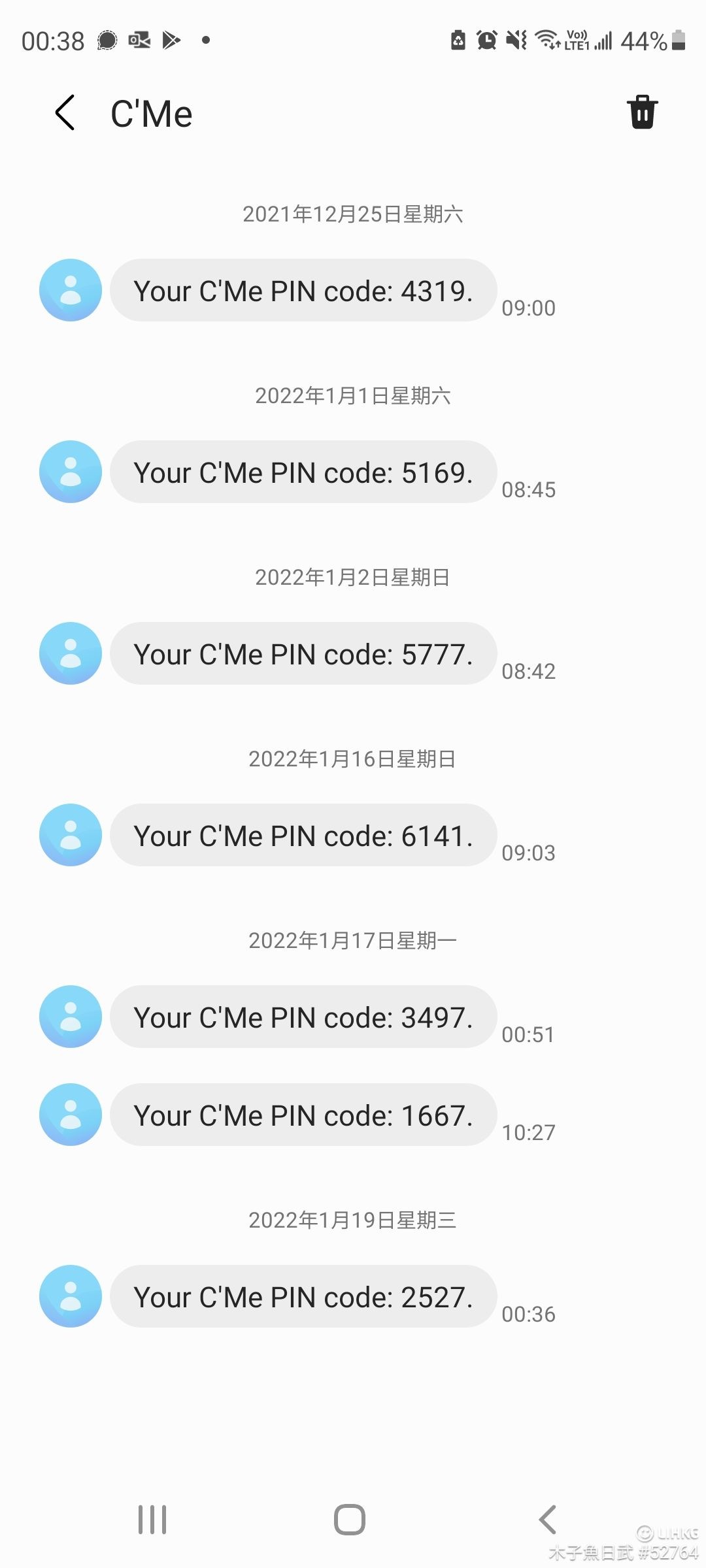Select the message with PIN code 1667
The height and width of the screenshot is (1568, 706).
click(x=303, y=1115)
